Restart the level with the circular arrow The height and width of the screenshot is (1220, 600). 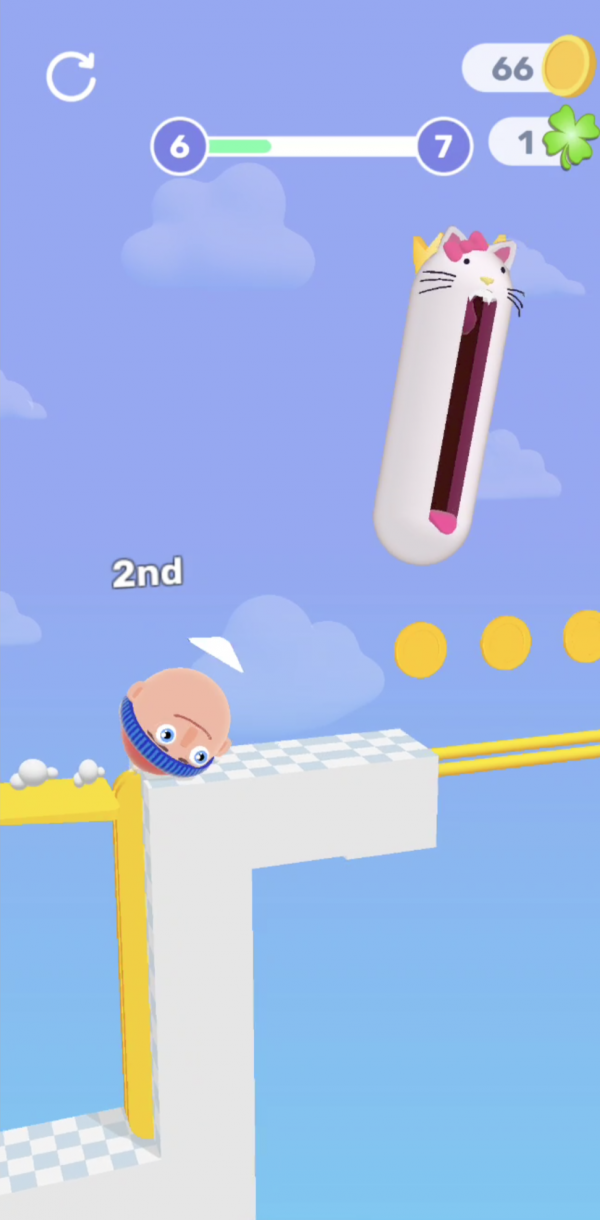click(x=72, y=75)
